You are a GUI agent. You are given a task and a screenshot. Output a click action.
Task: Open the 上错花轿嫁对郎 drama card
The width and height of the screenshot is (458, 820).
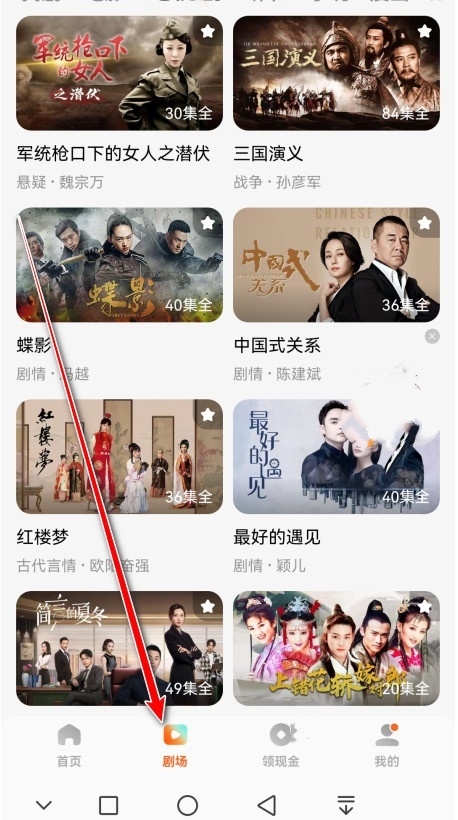tap(336, 648)
